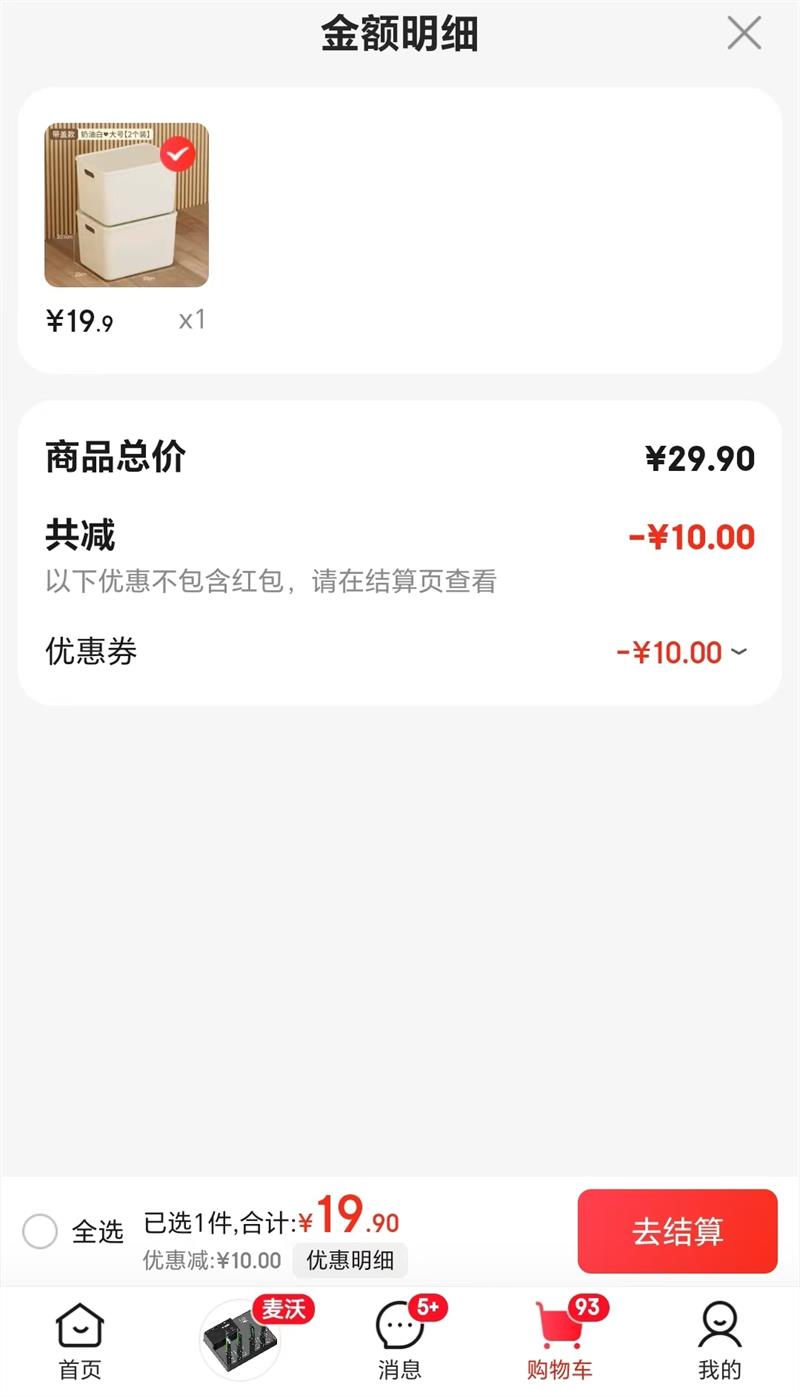Switch to the 我的 profile tab
800x1398 pixels.
point(719,1342)
